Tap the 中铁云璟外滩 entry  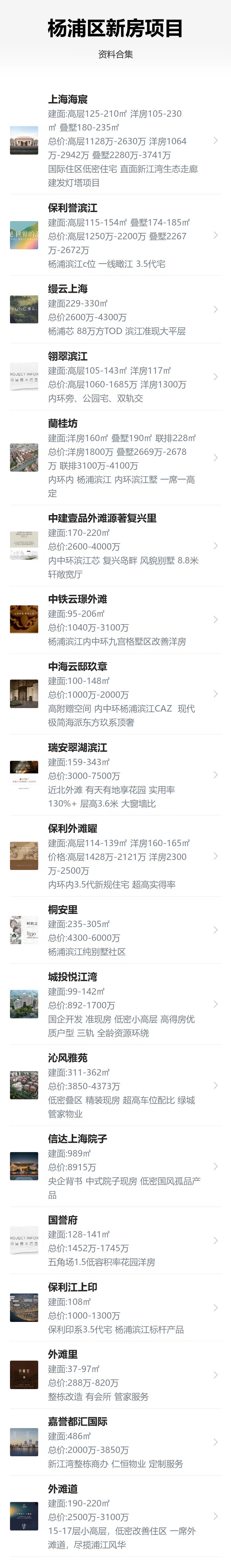115,620
